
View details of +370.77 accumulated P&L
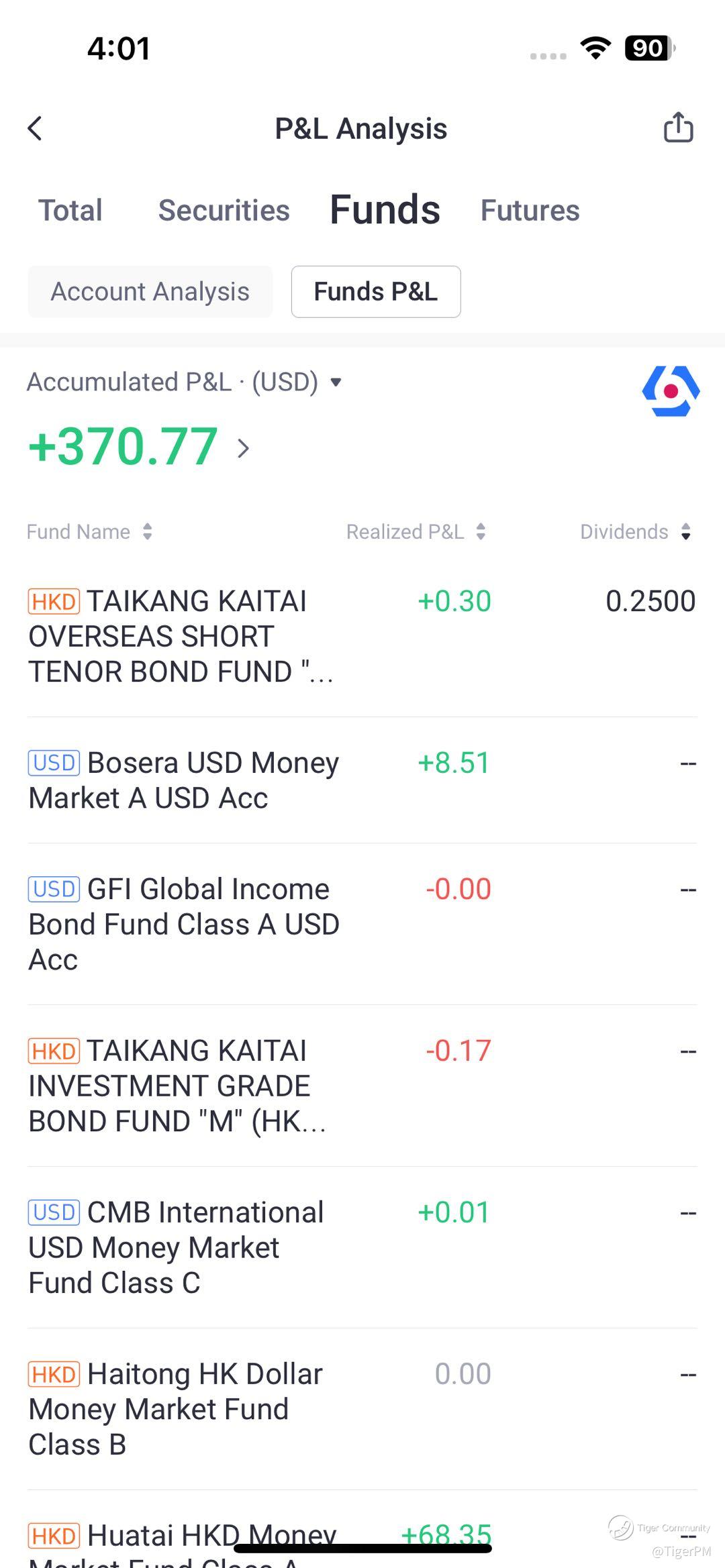139,446
